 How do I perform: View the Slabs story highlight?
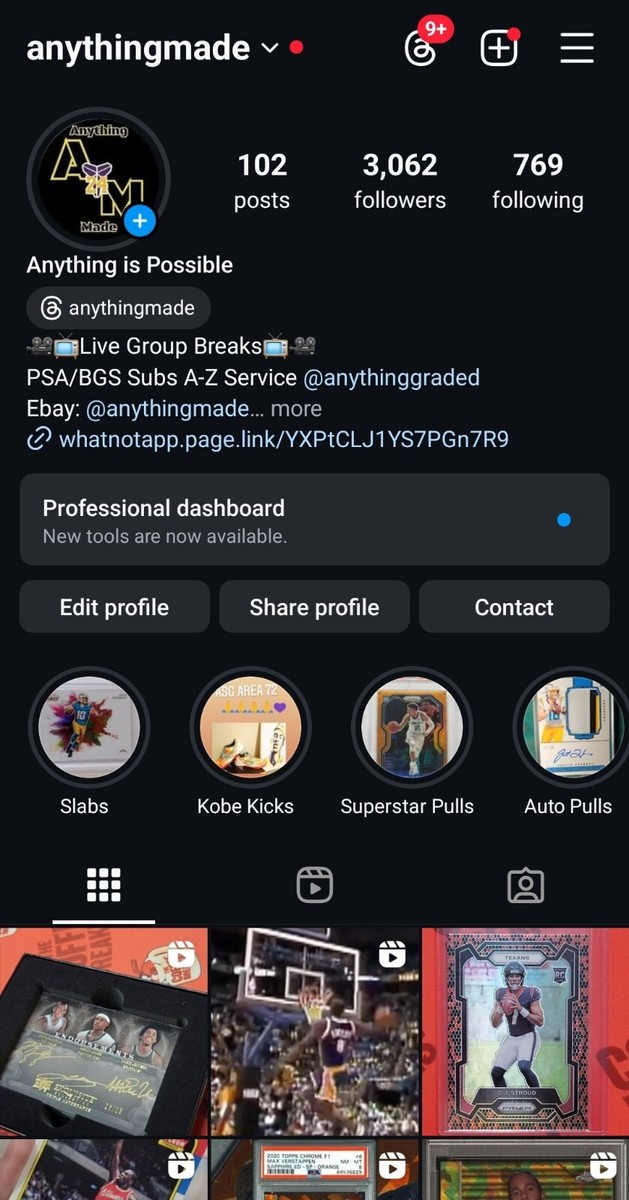click(88, 728)
